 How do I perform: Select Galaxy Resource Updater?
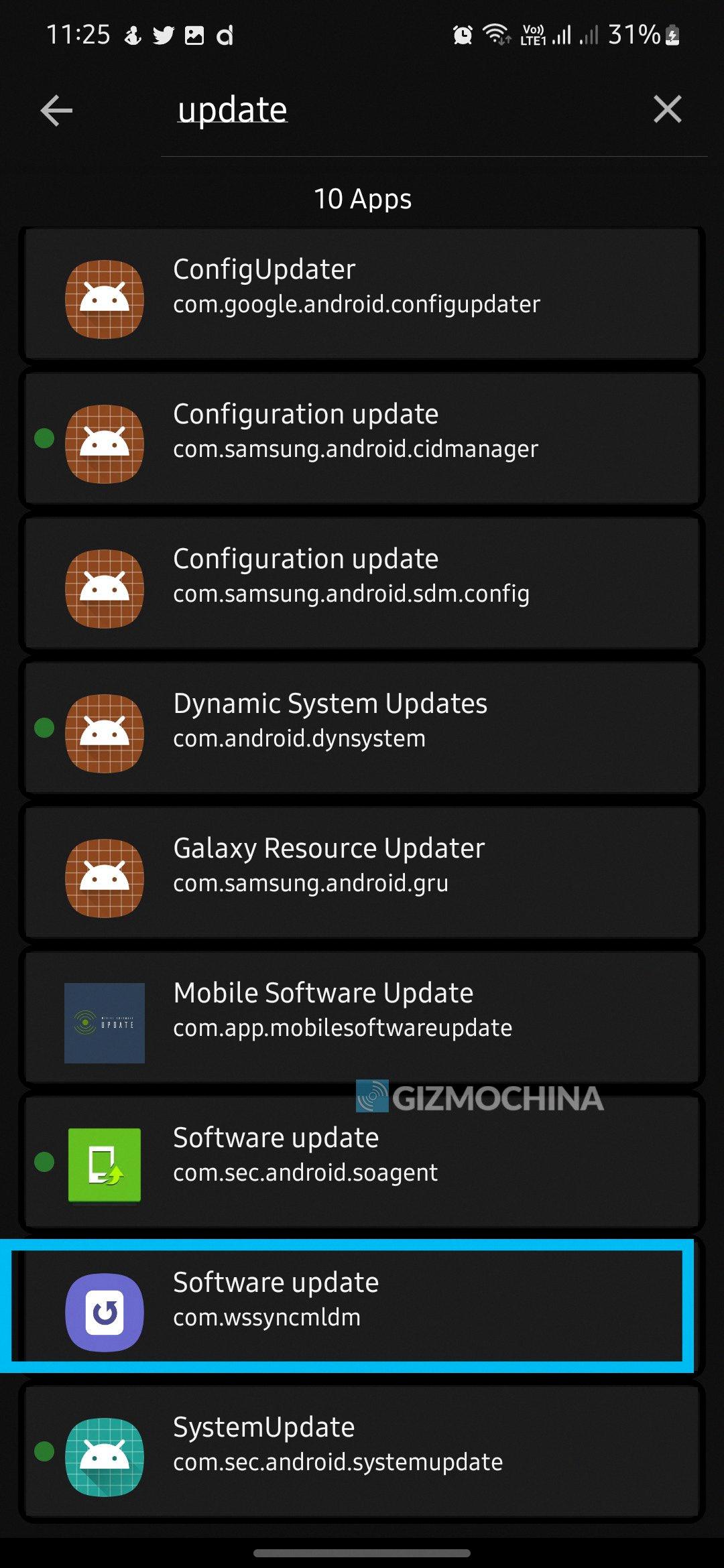[x=362, y=874]
